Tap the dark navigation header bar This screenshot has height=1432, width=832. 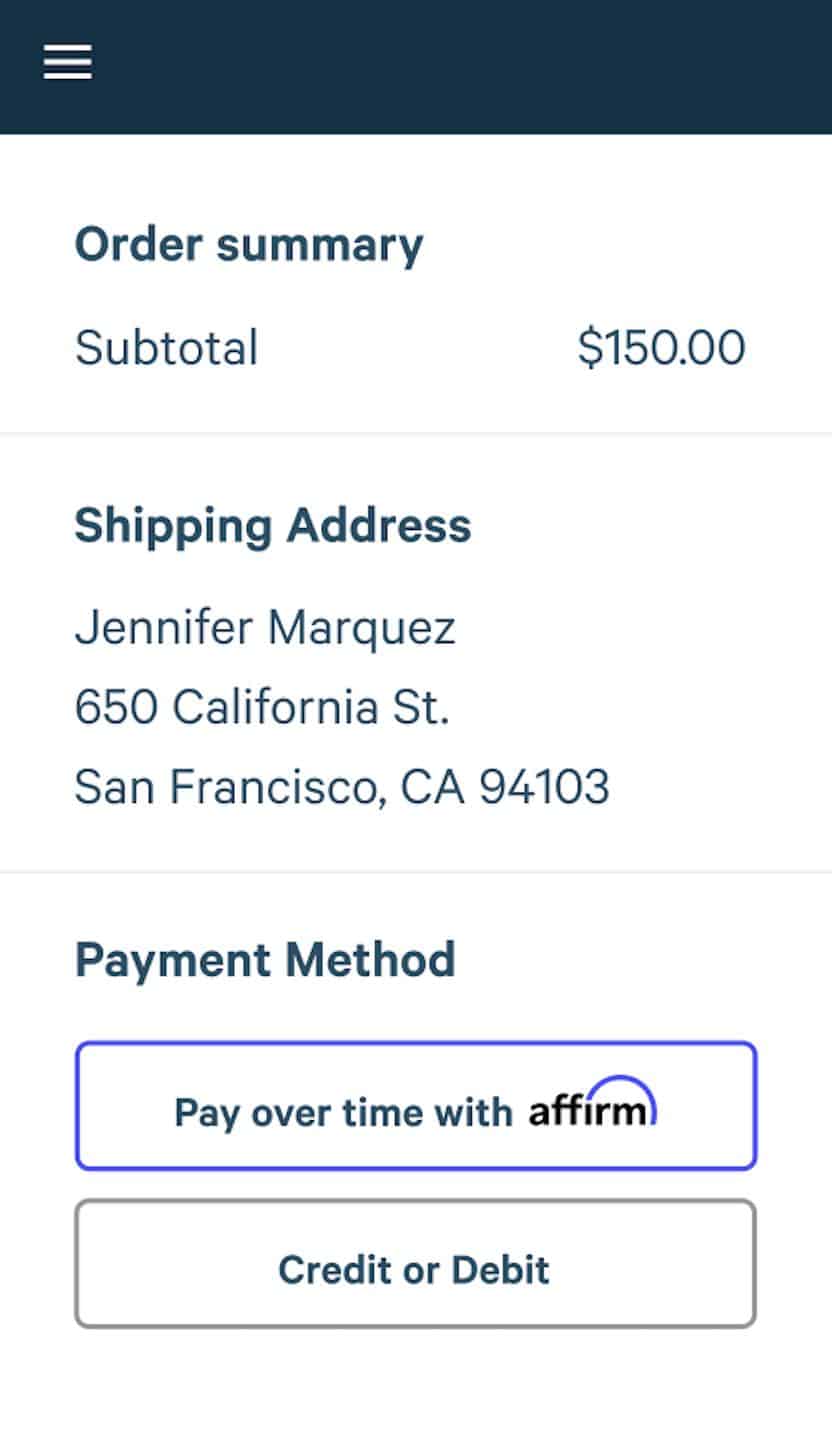pyautogui.click(x=416, y=65)
